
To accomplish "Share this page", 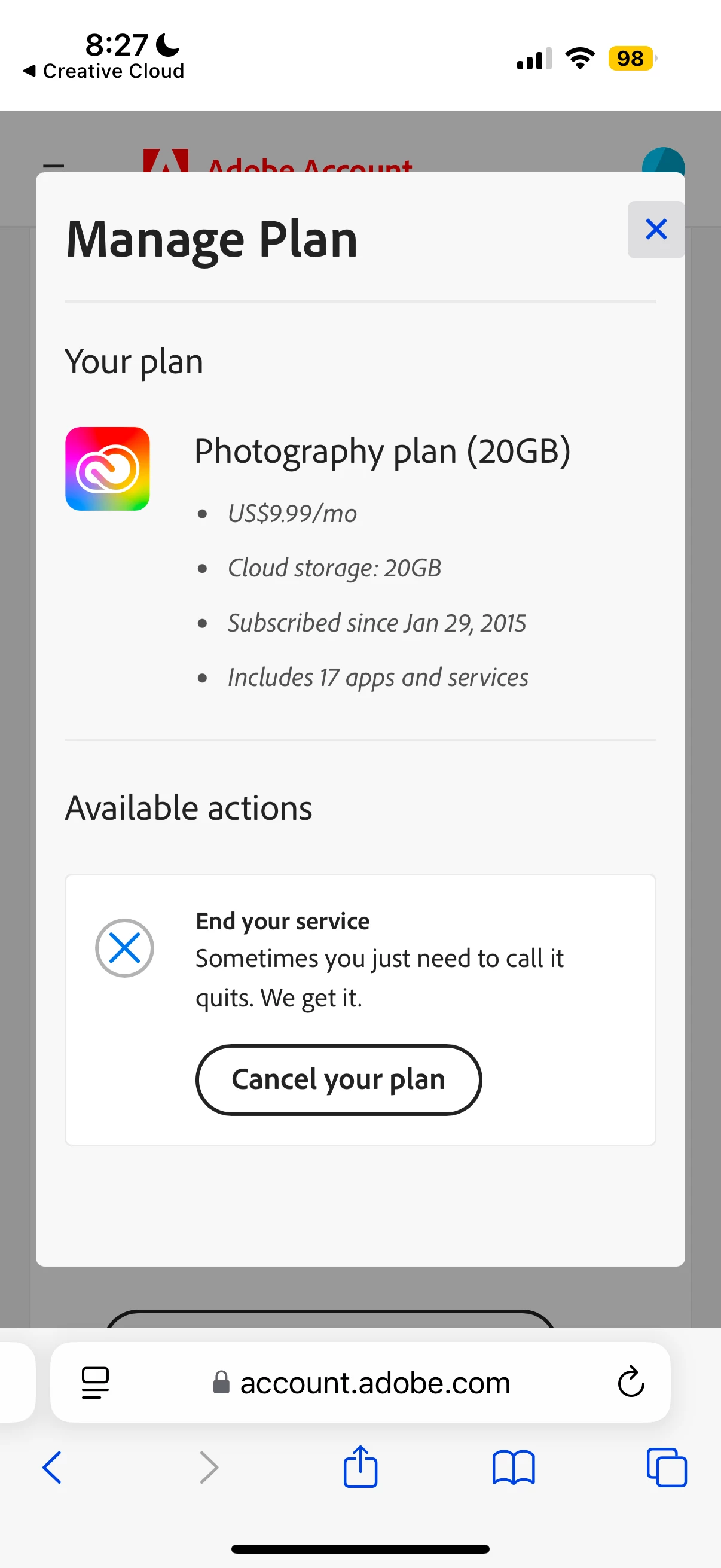I will 360,1467.
